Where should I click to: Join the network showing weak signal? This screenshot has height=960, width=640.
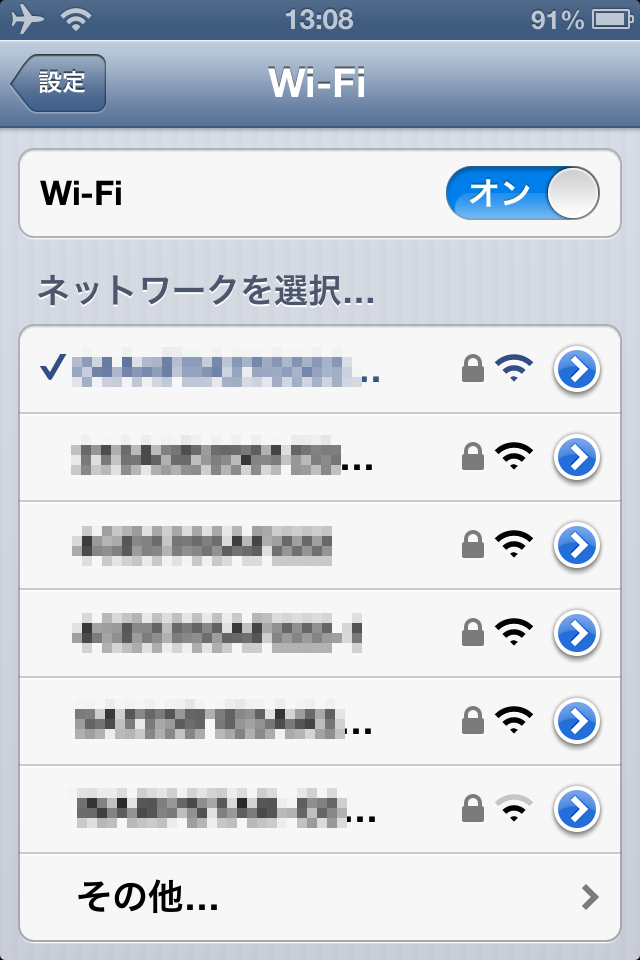click(320, 809)
